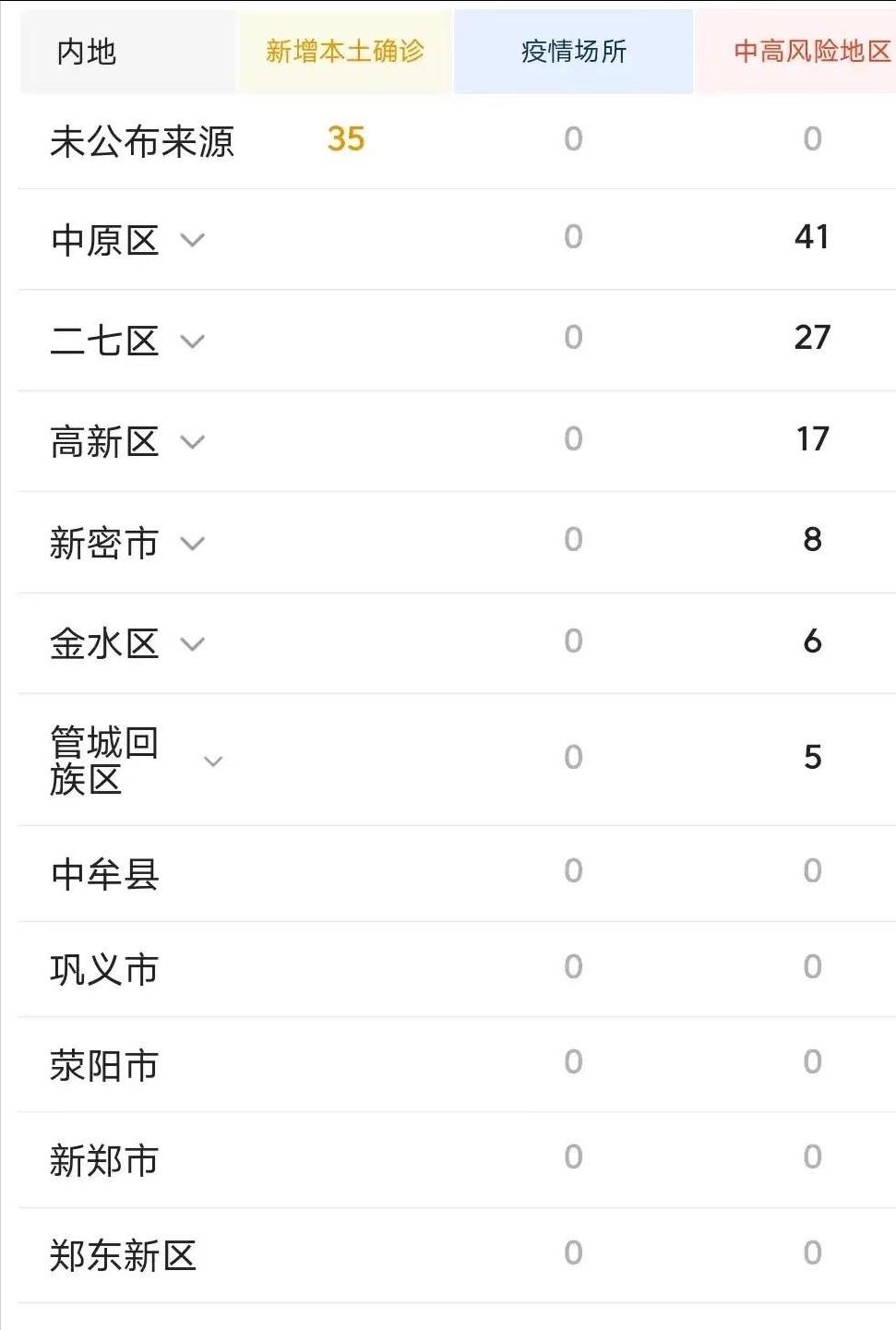
Task: Expand the 高新区 row details
Action: click(193, 443)
